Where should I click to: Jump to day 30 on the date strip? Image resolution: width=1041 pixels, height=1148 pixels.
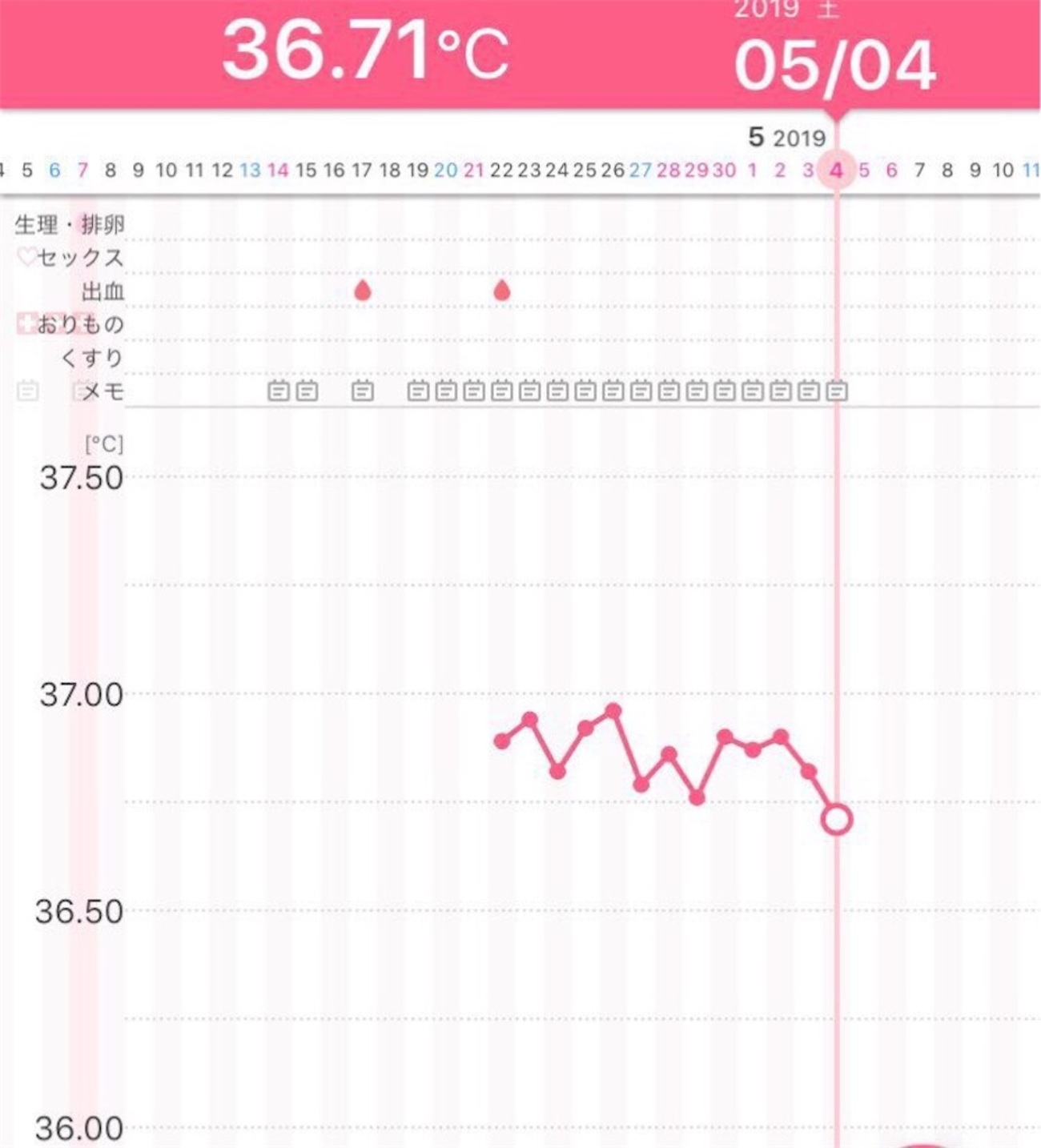[x=724, y=171]
